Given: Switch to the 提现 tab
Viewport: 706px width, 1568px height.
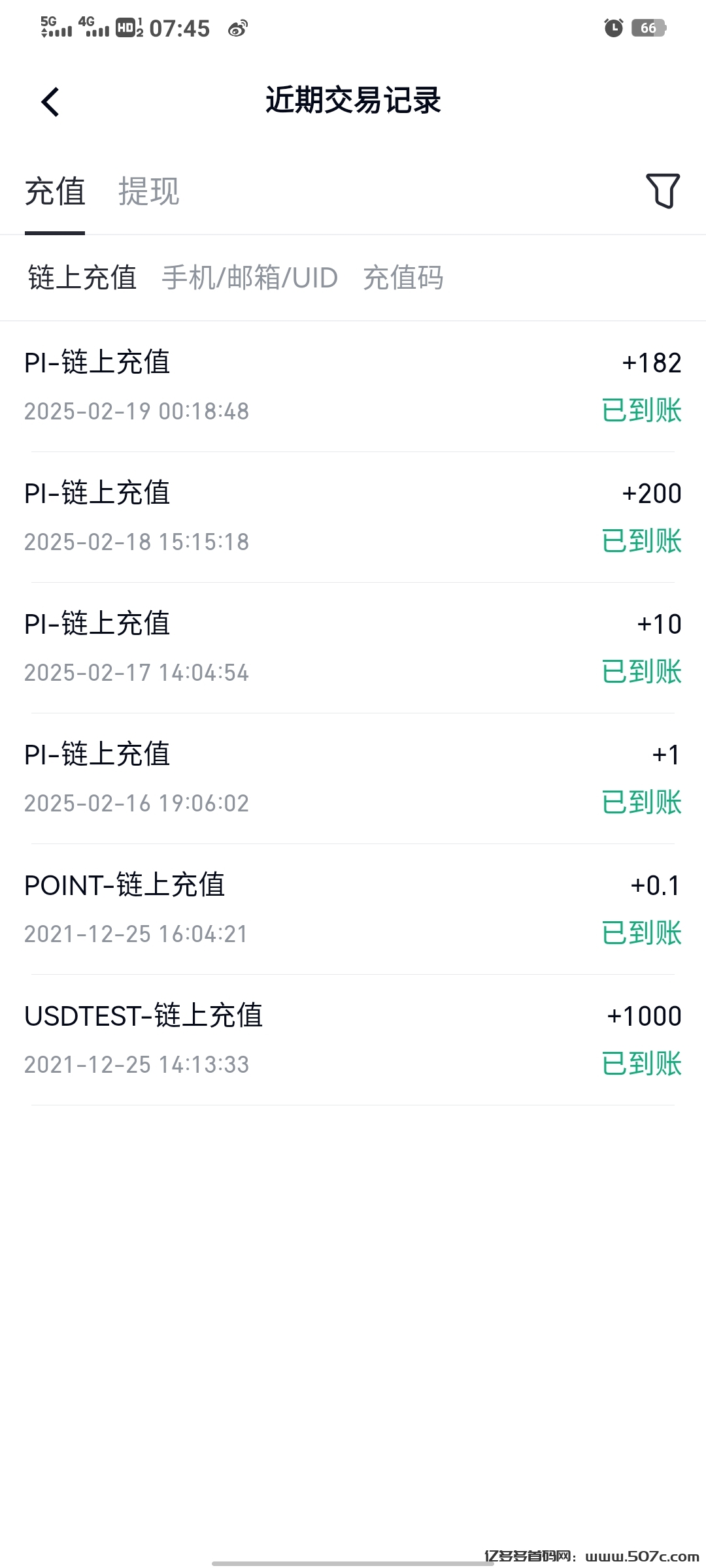Looking at the screenshot, I should click(149, 193).
